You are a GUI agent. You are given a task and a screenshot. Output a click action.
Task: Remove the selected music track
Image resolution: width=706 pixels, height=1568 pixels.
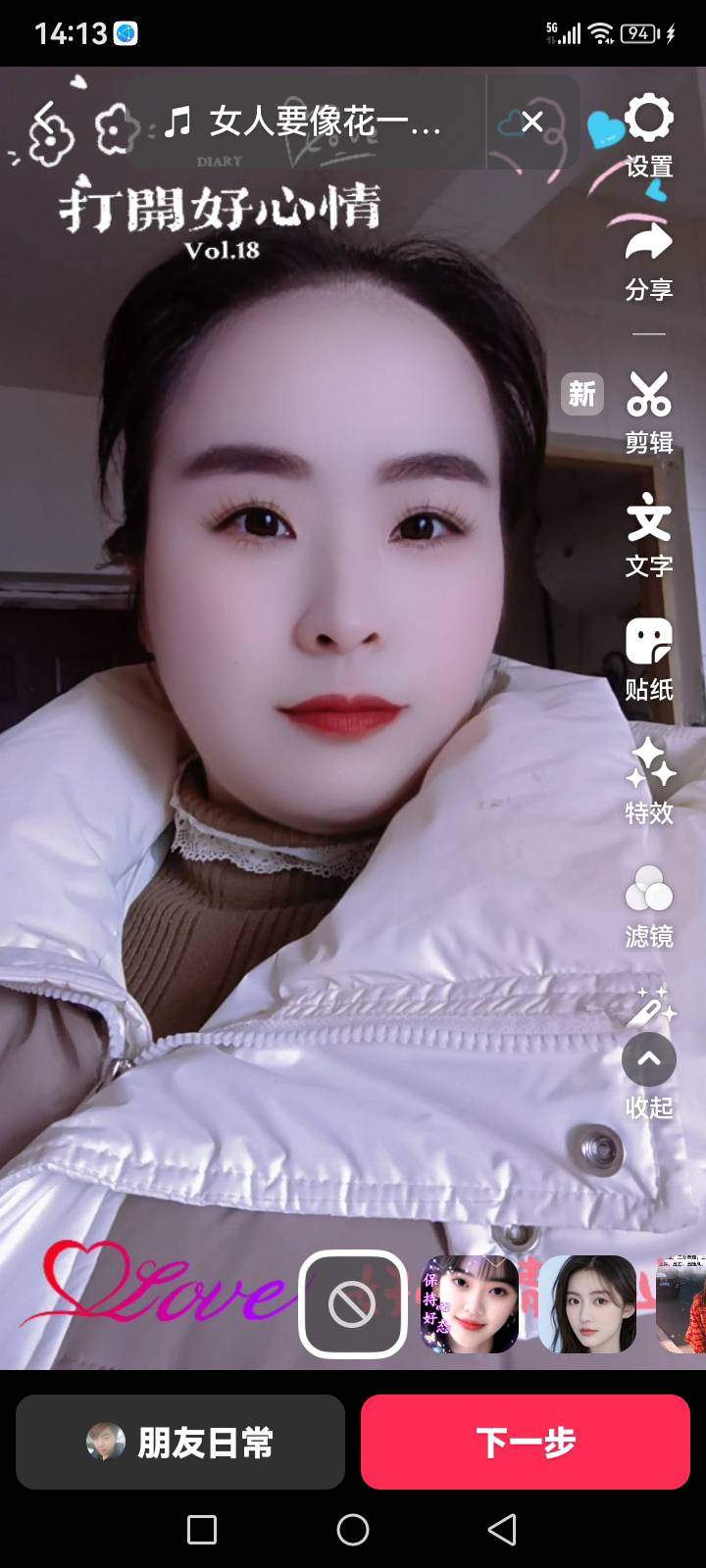click(x=532, y=122)
